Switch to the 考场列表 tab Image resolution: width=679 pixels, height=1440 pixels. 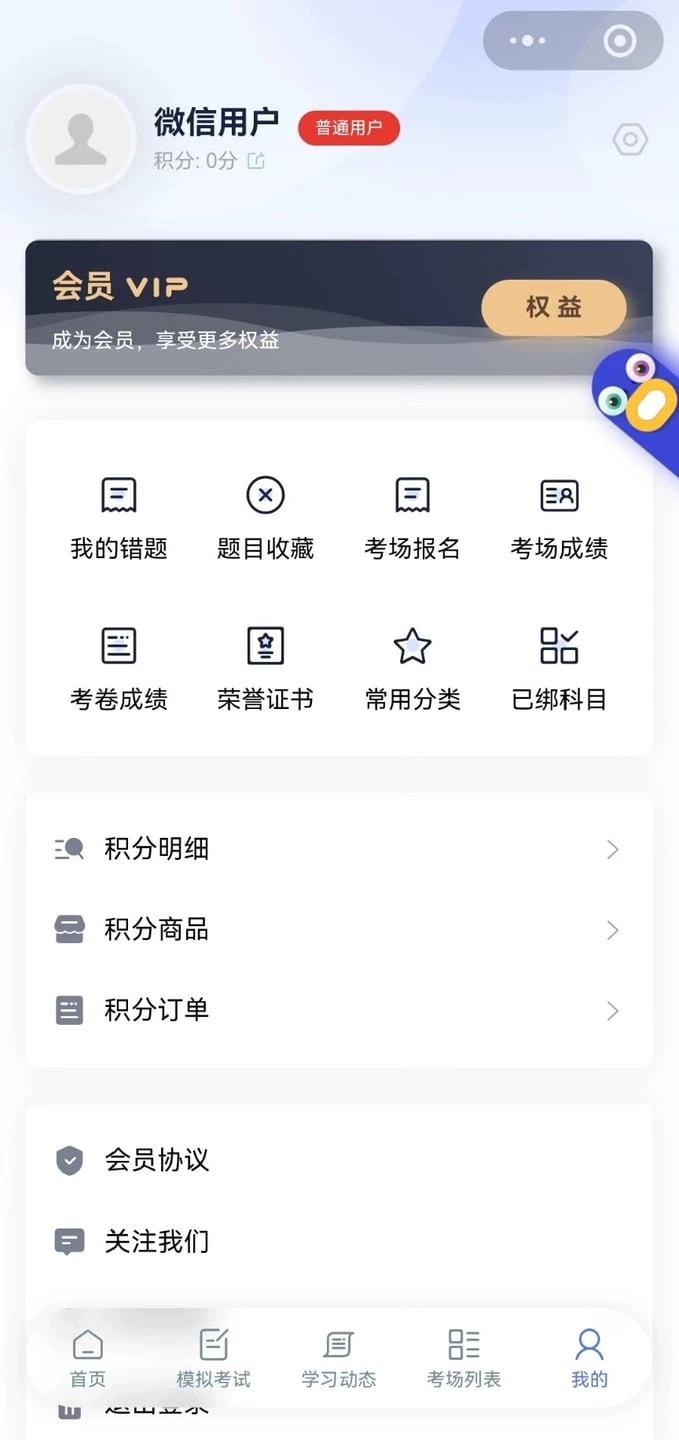pyautogui.click(x=464, y=1358)
